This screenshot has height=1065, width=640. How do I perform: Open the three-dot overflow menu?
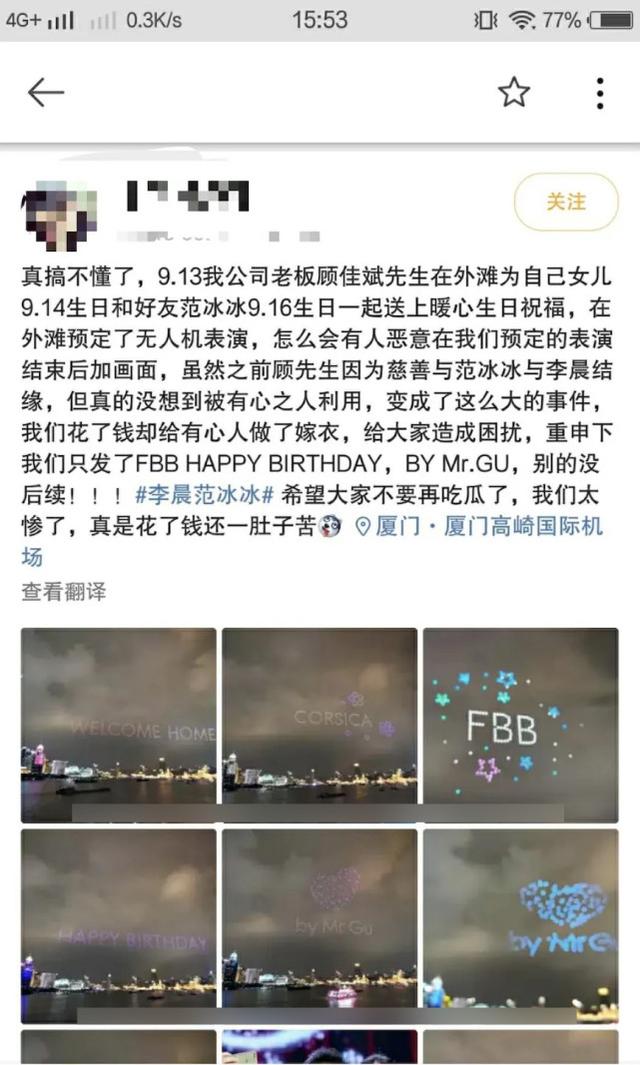(x=599, y=93)
